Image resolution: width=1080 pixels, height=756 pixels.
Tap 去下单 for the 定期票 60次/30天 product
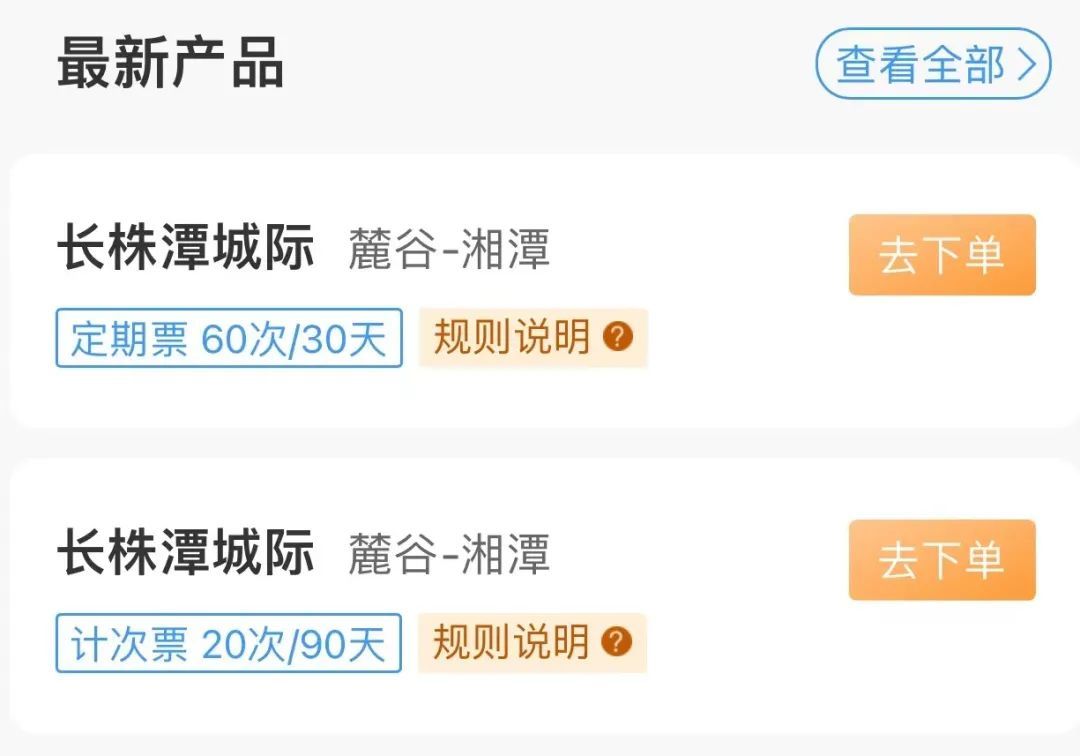[x=941, y=255]
